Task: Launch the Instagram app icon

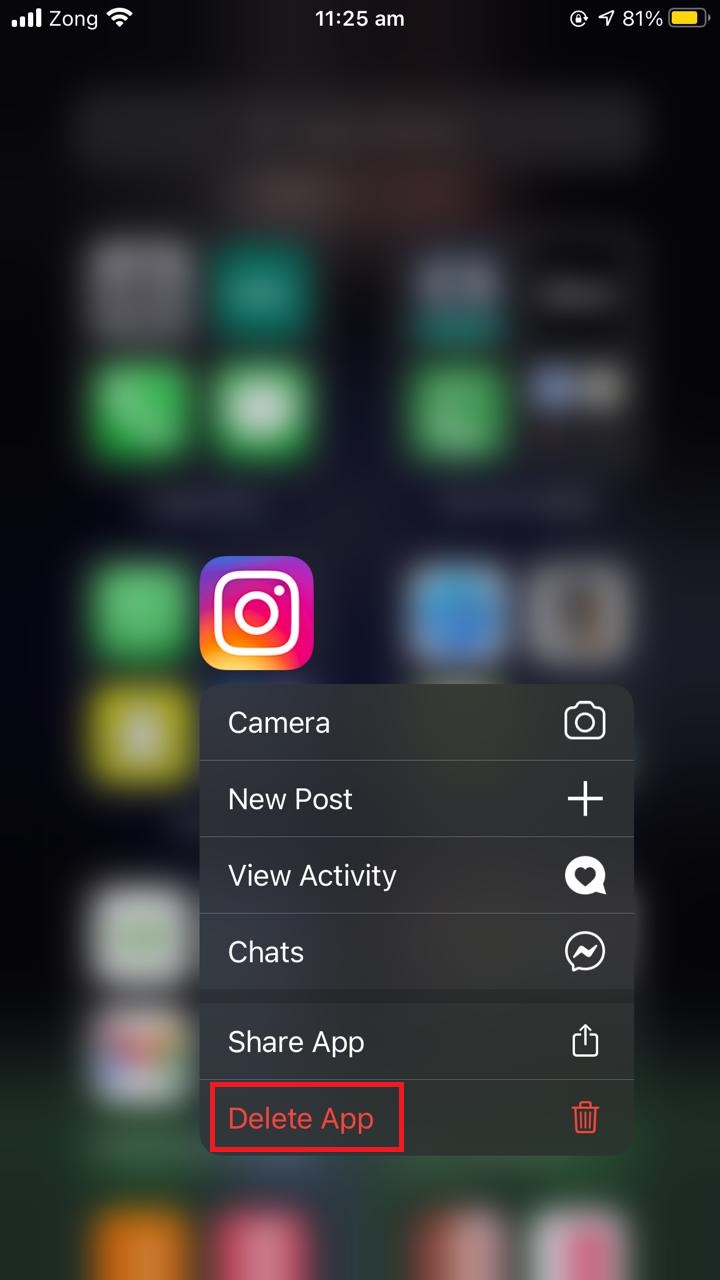Action: [x=257, y=613]
